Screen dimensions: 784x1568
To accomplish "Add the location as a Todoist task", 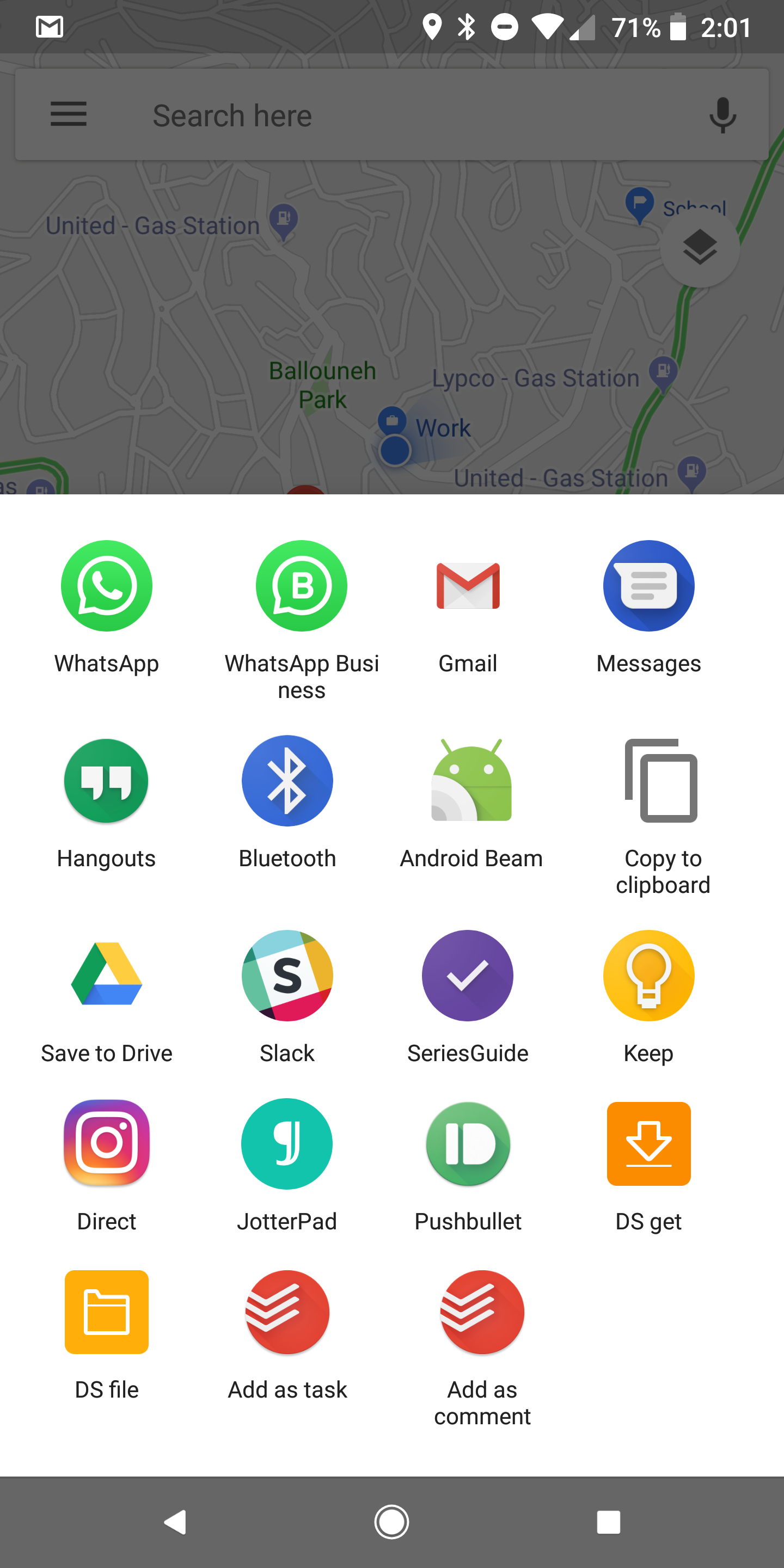I will (287, 1312).
